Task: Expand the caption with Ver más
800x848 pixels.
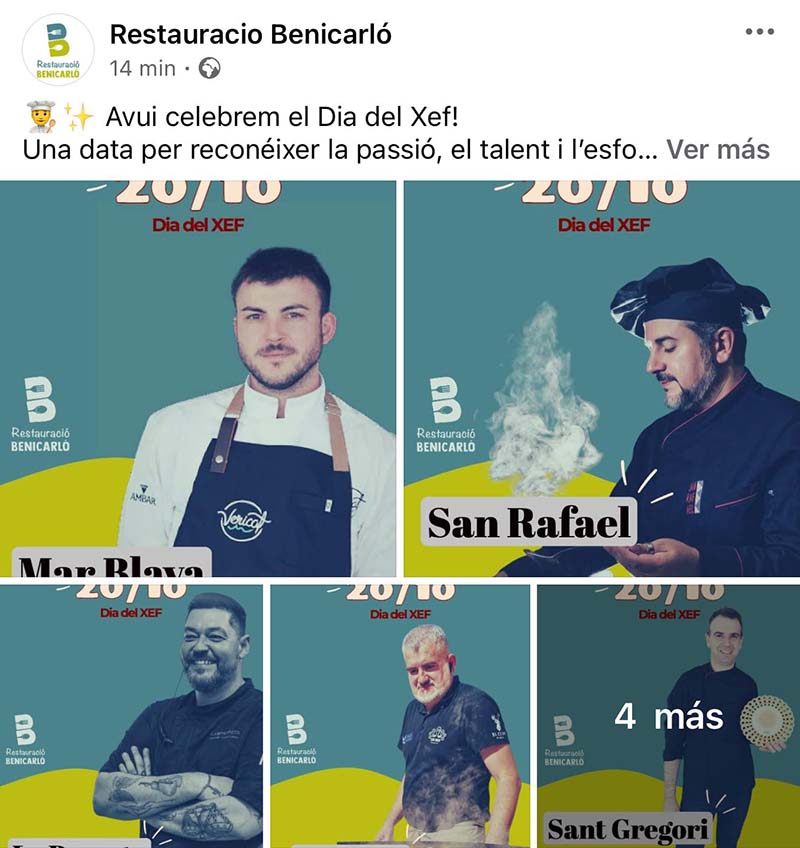Action: pyautogui.click(x=718, y=149)
